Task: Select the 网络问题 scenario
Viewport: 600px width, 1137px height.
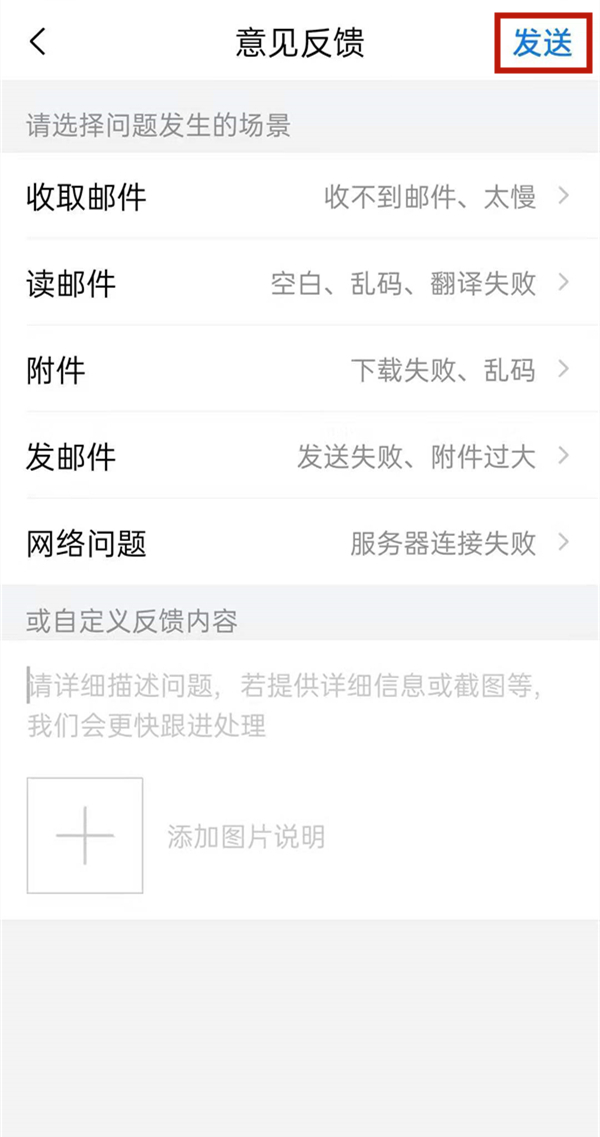Action: coord(300,544)
